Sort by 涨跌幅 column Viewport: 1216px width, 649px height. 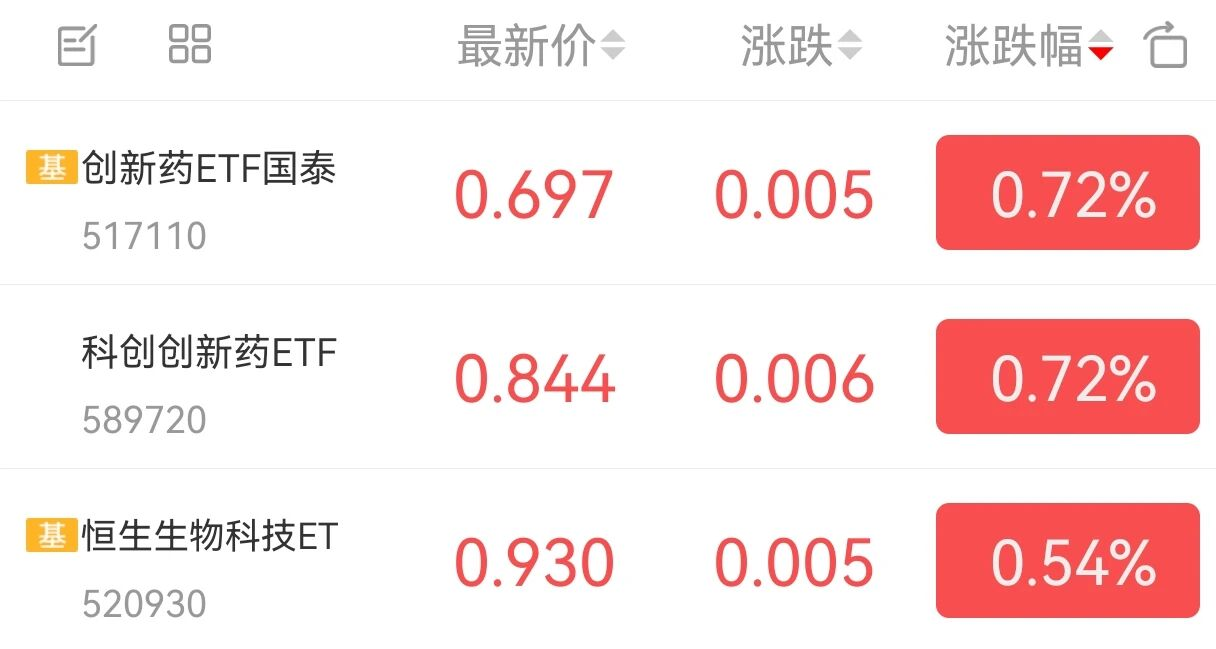coord(1028,47)
